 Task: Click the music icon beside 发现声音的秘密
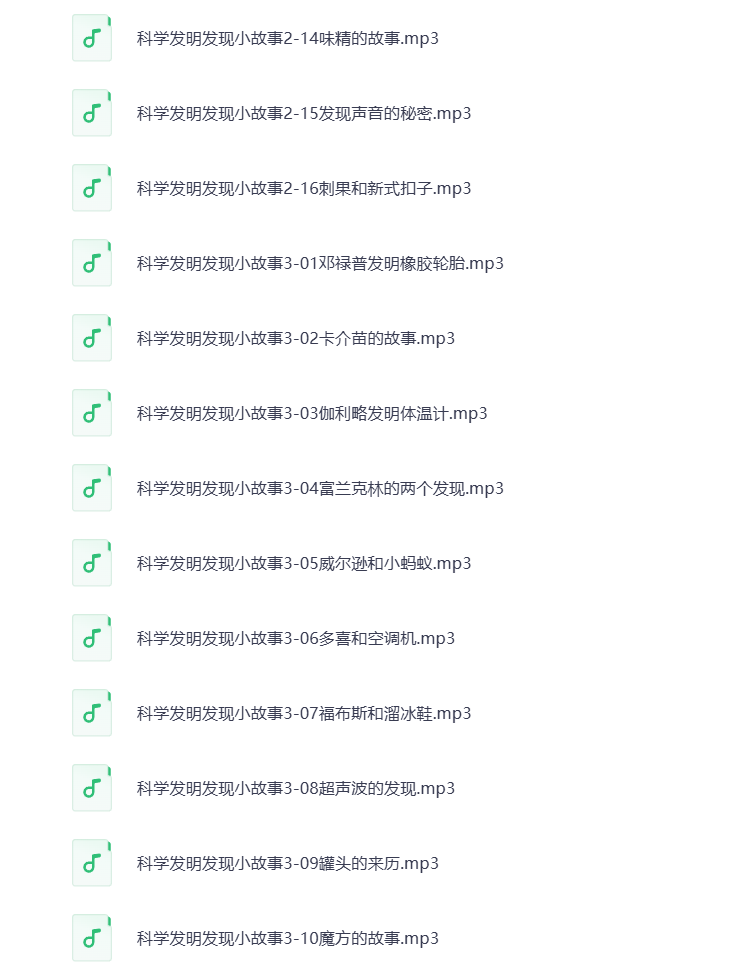(x=91, y=112)
